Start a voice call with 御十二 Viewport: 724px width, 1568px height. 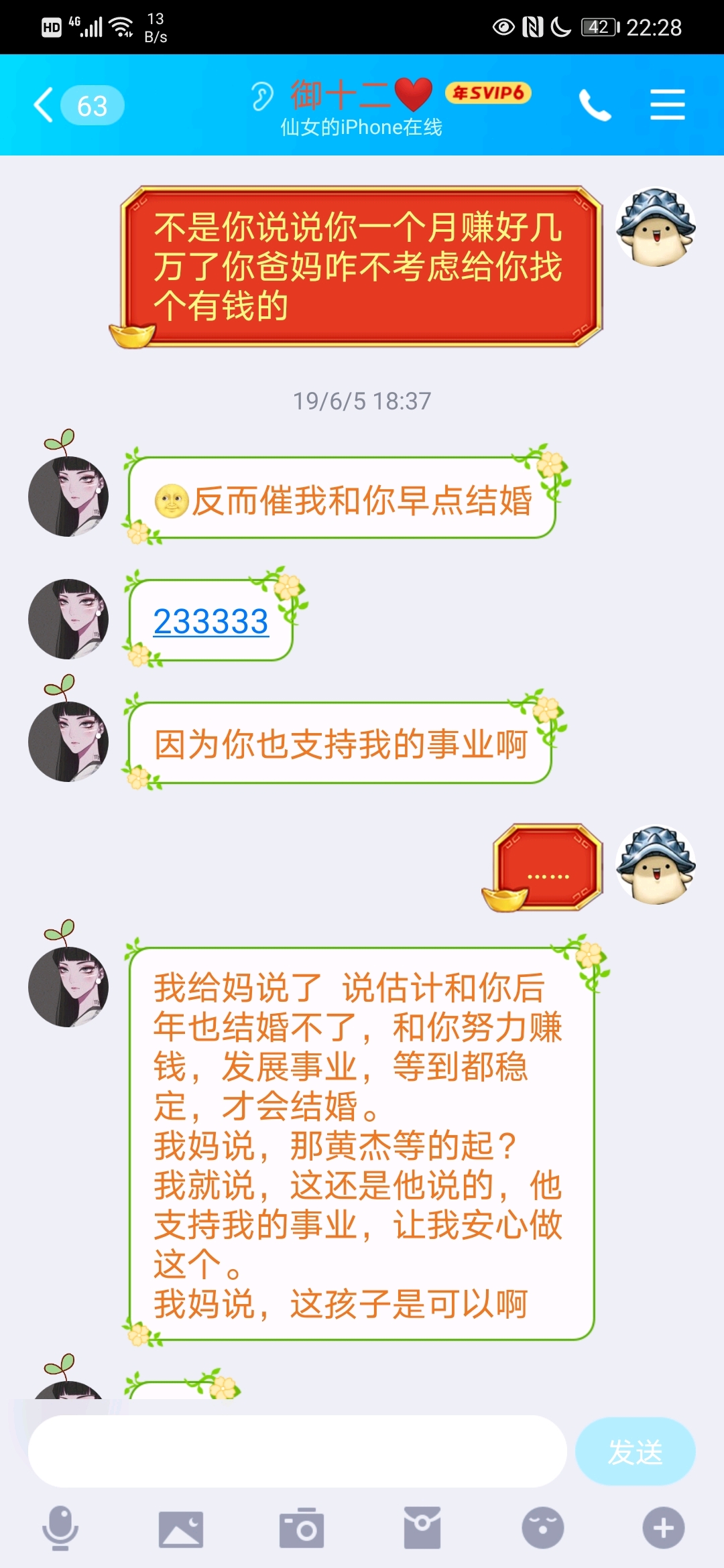click(595, 105)
